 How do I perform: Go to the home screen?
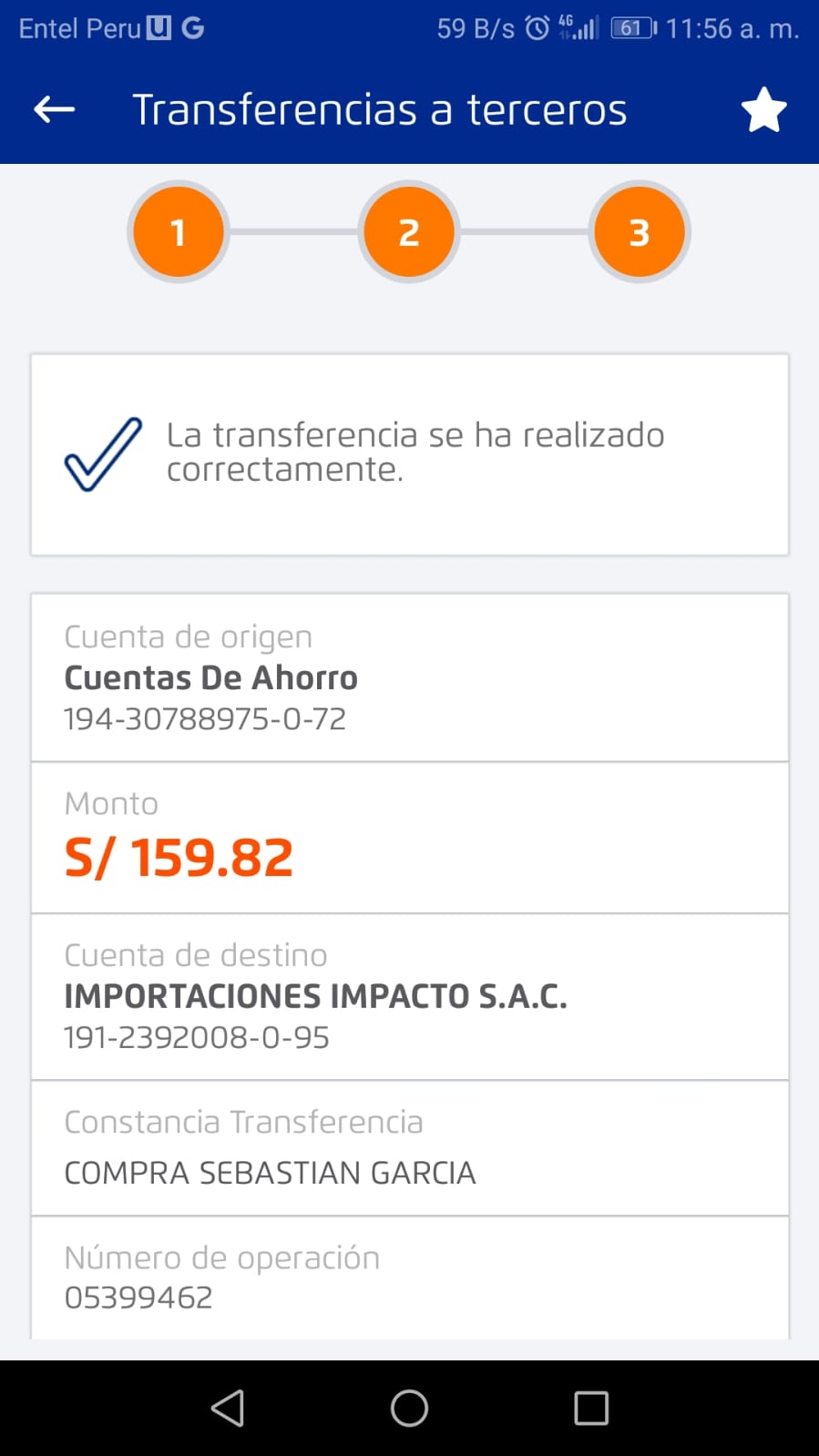pos(409,1408)
